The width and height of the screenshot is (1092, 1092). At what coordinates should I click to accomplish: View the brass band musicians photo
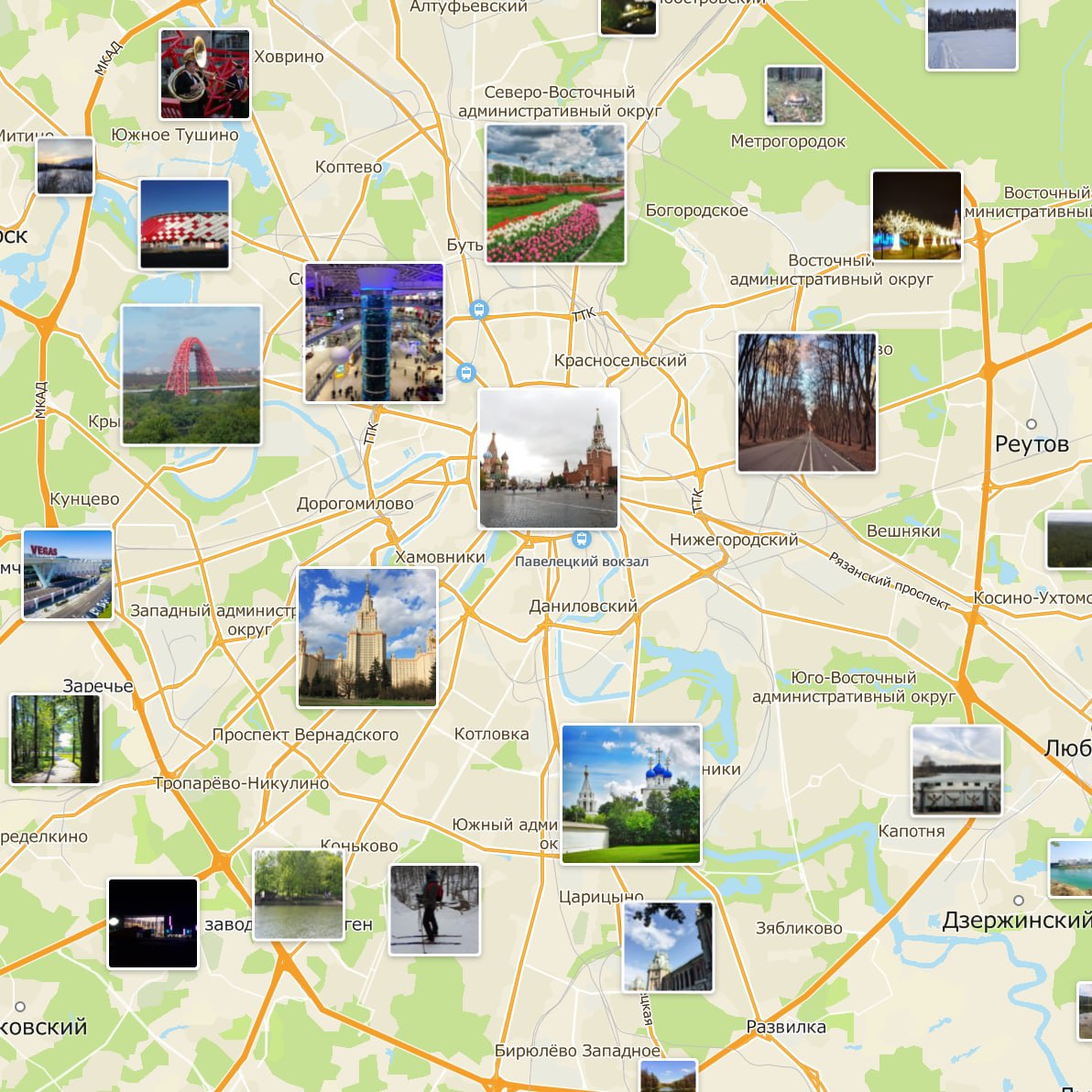pos(204,75)
